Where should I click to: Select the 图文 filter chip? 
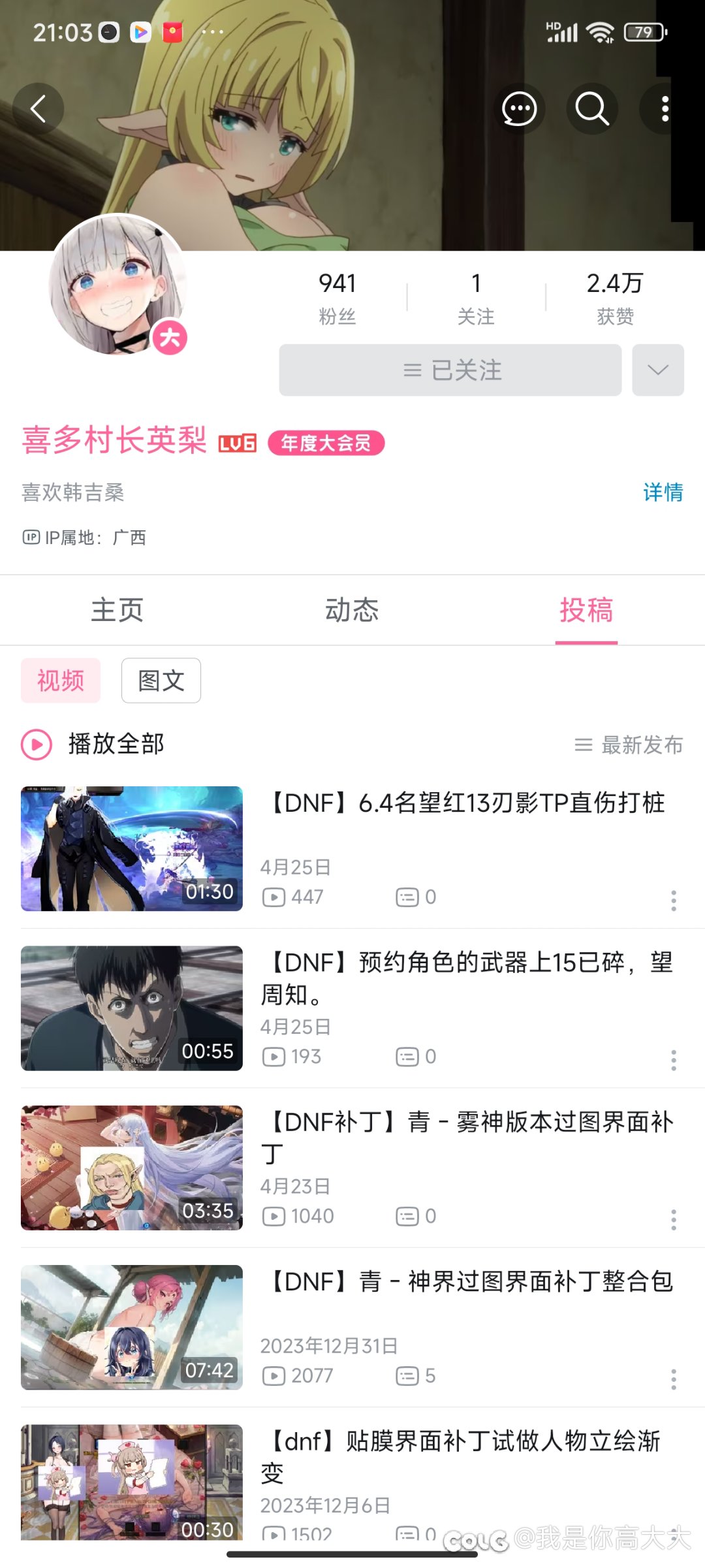pos(161,680)
